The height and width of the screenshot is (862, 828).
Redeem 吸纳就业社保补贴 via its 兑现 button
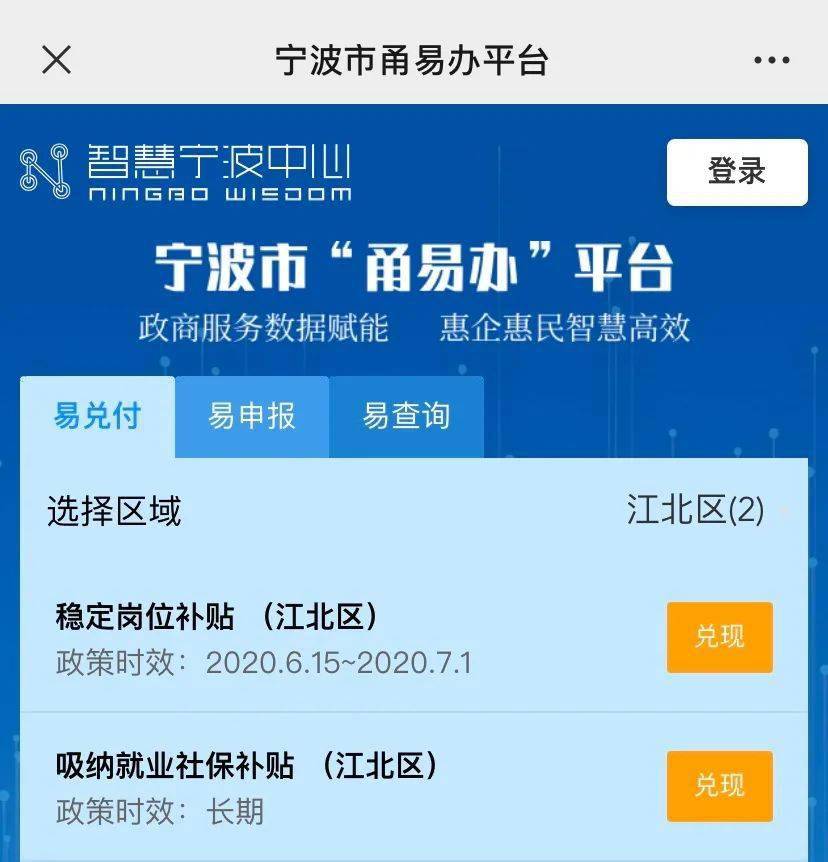point(717,786)
